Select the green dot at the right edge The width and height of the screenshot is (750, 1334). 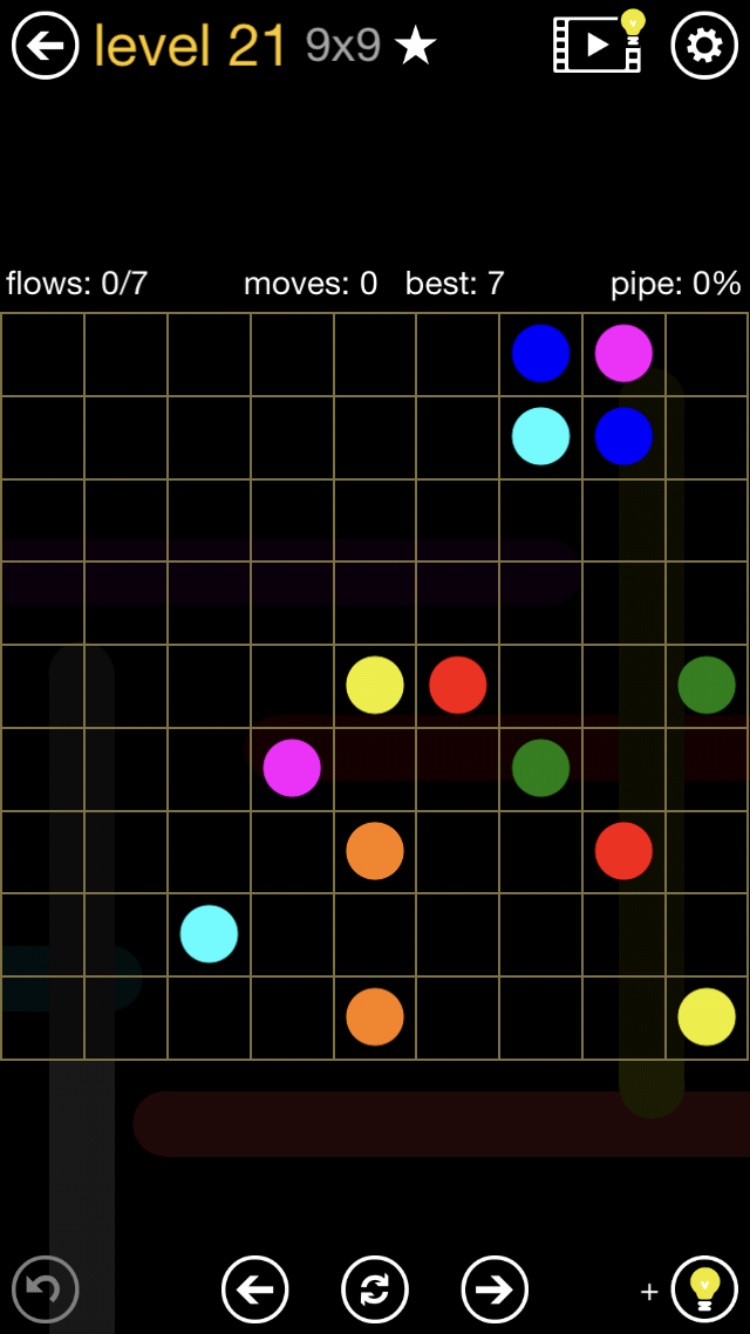pos(707,685)
